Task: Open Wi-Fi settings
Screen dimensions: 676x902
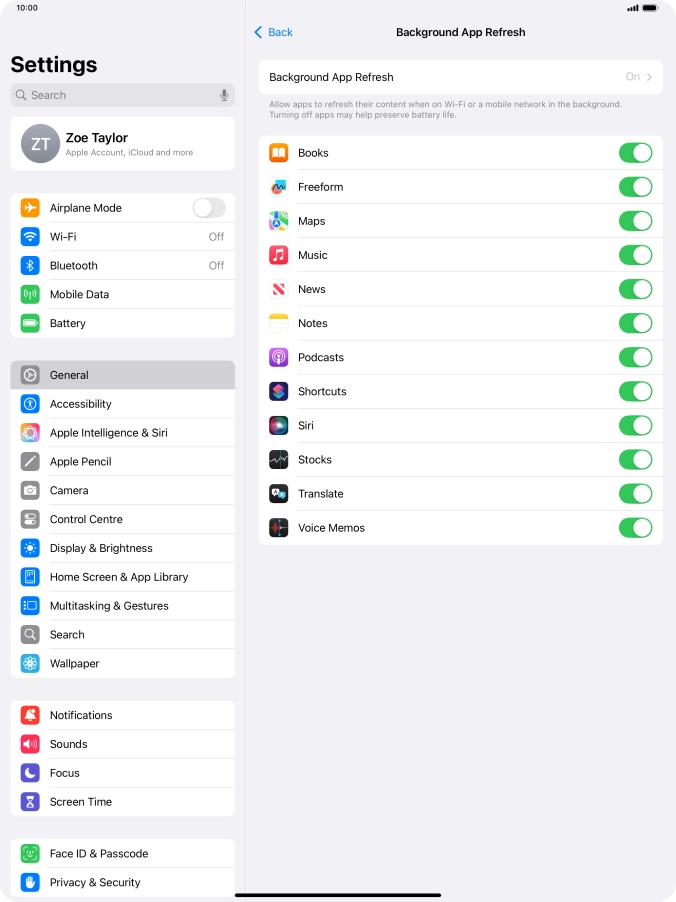Action: (x=123, y=237)
